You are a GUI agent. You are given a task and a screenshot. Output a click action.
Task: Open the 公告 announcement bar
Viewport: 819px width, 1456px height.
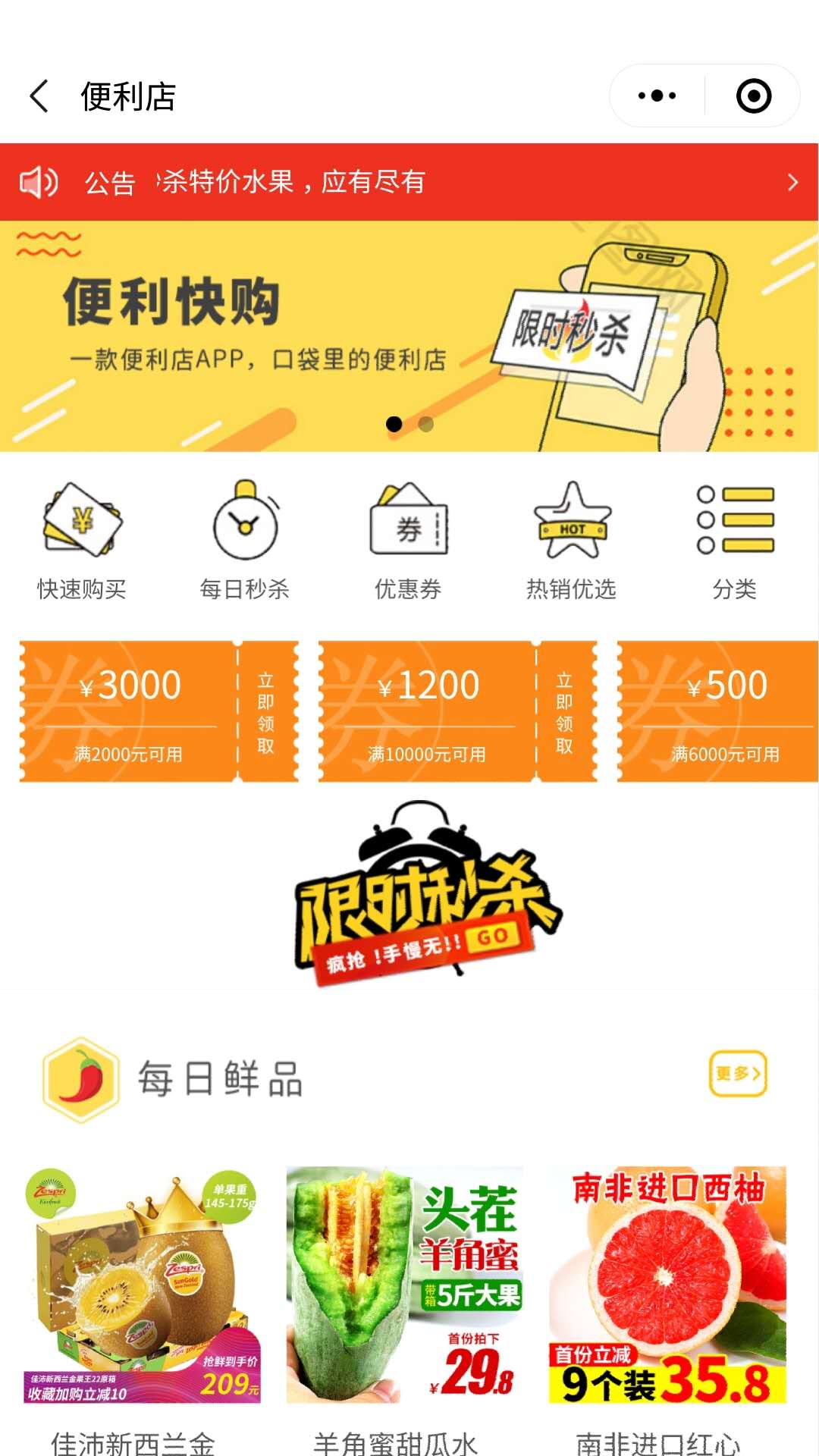(409, 182)
